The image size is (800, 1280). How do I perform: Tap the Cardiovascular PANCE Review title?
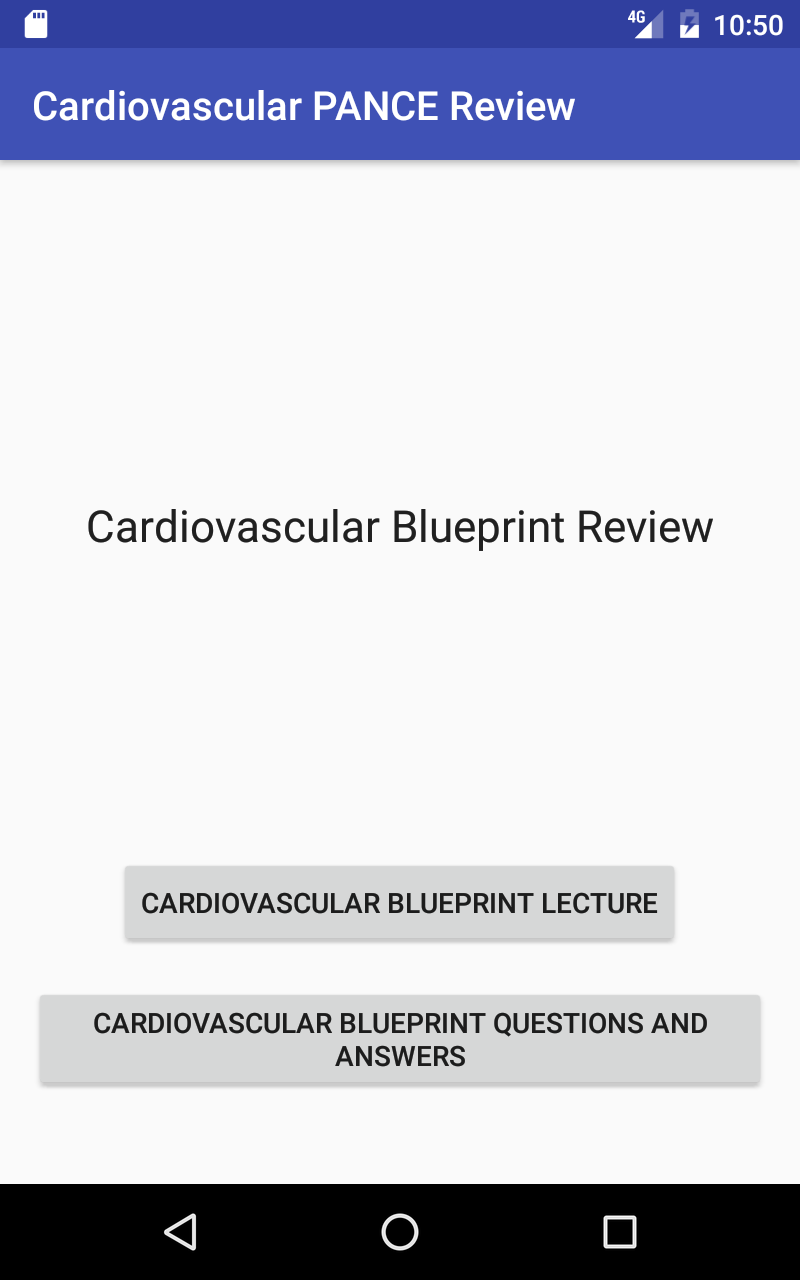pyautogui.click(x=304, y=104)
